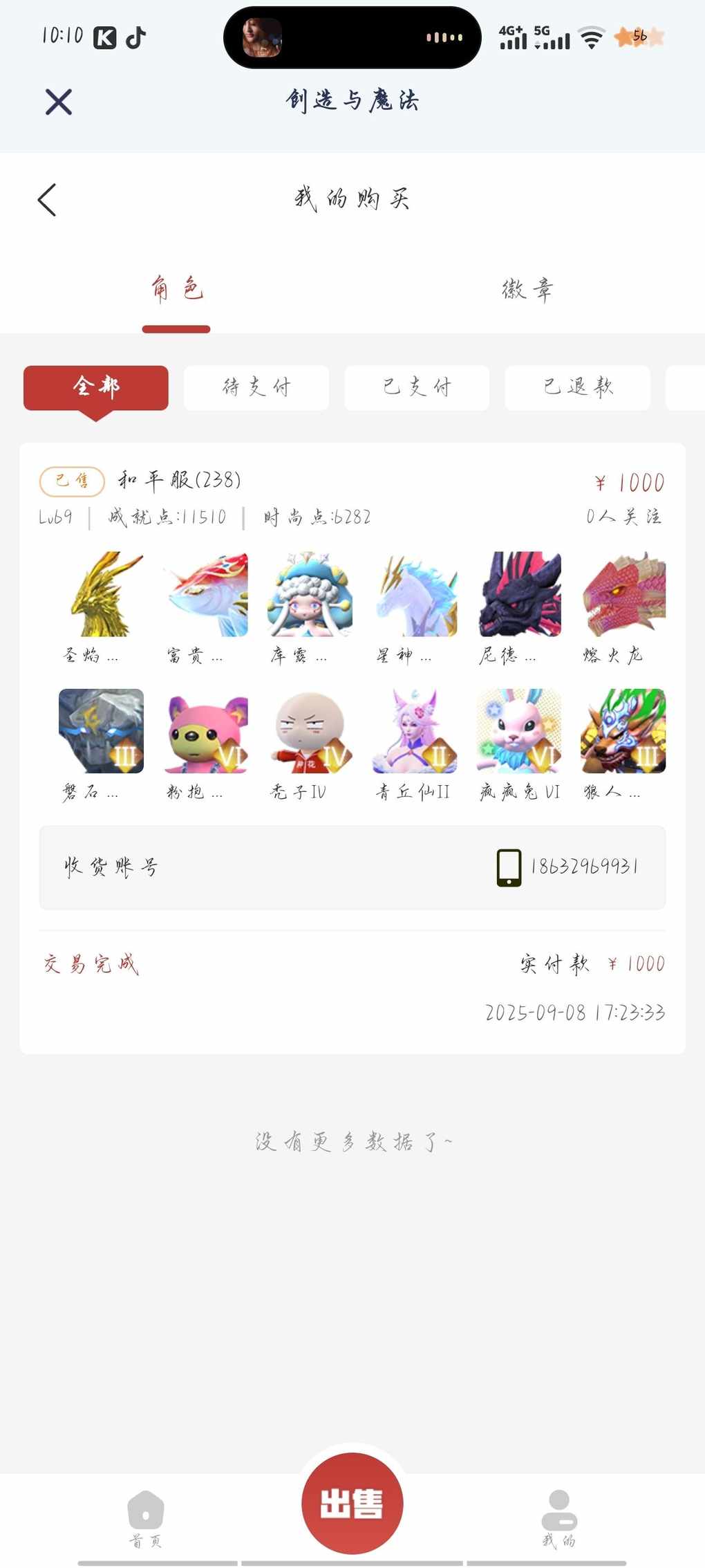Filter orders by 待支付

pos(256,387)
